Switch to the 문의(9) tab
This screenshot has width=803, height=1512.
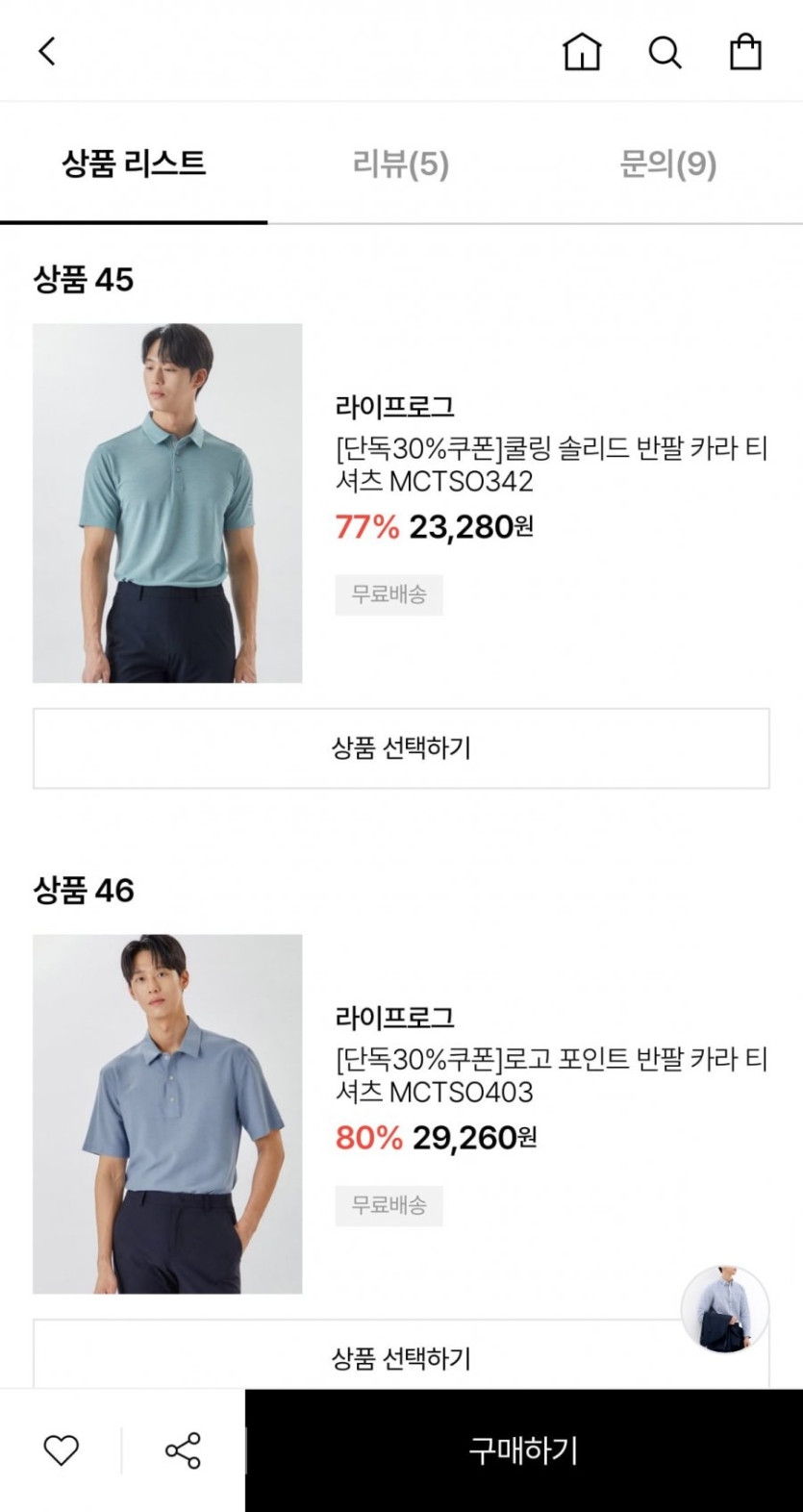click(x=668, y=164)
